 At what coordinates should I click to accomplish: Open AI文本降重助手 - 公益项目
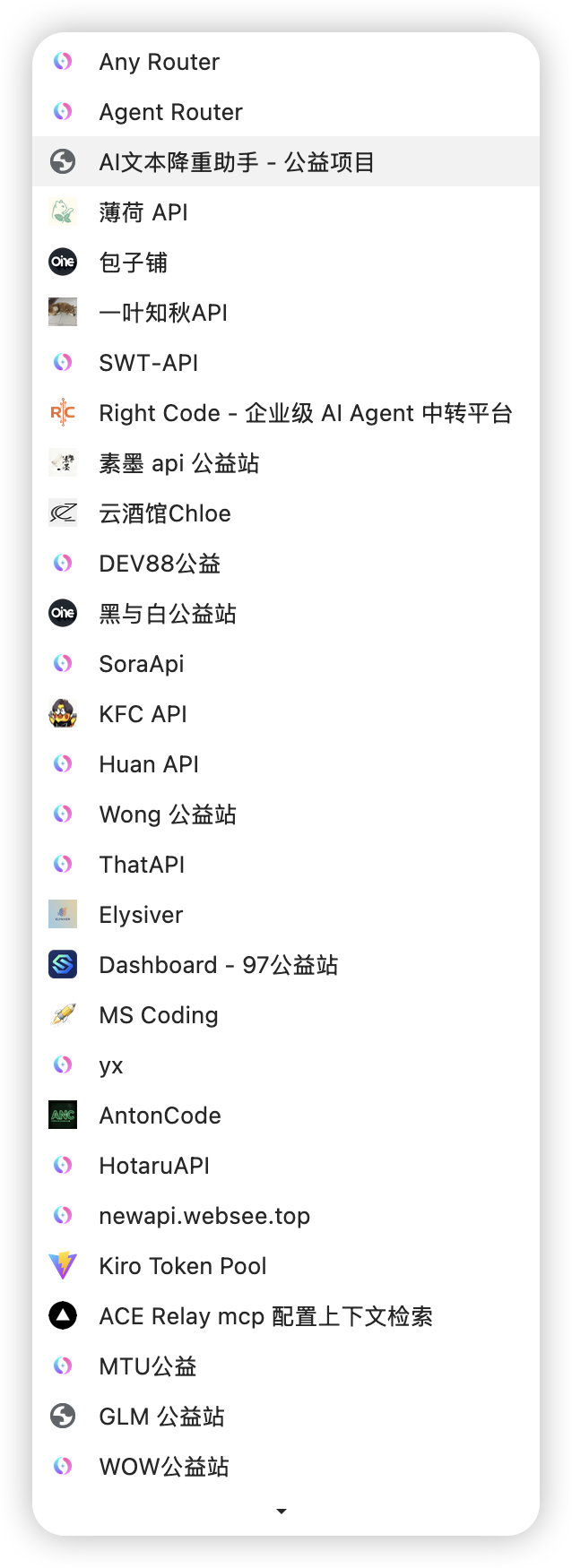(286, 162)
